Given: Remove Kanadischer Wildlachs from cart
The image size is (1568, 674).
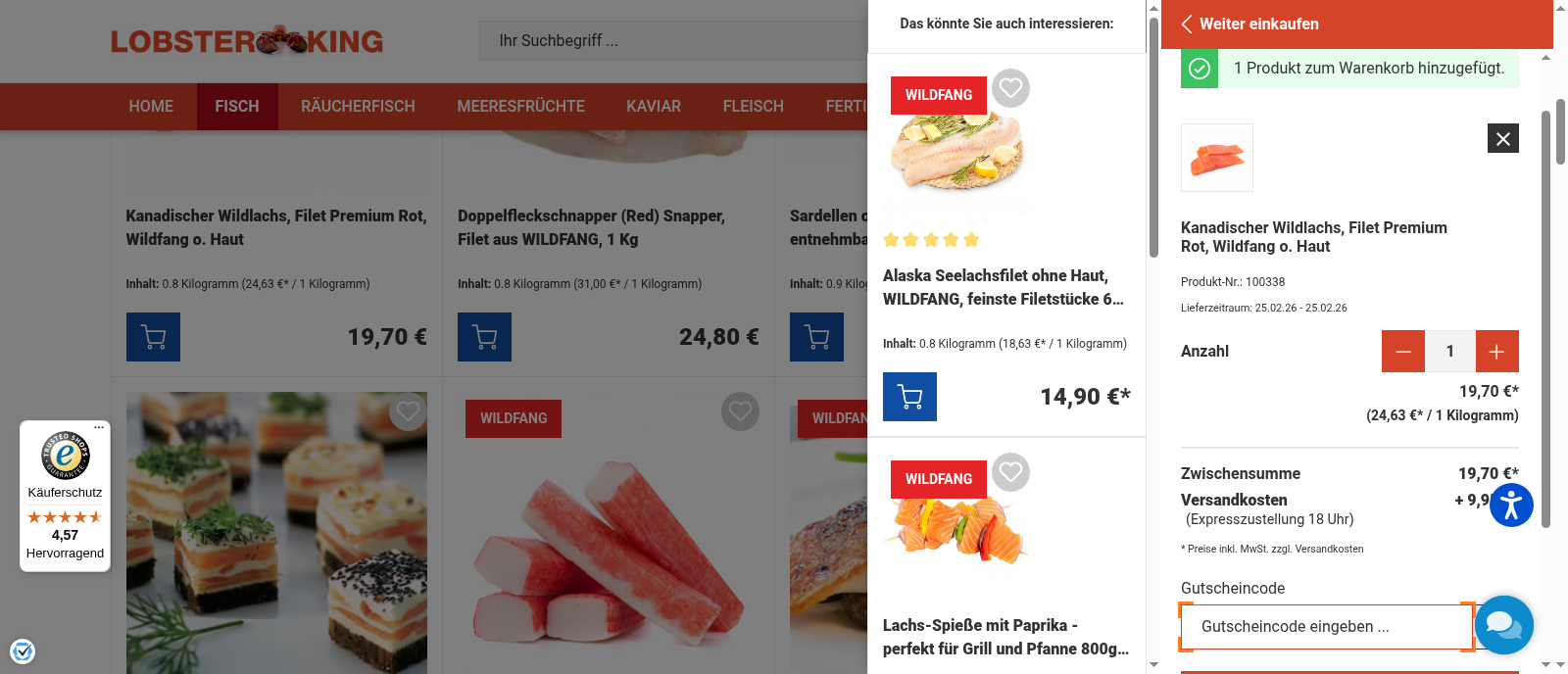Looking at the screenshot, I should pyautogui.click(x=1502, y=138).
